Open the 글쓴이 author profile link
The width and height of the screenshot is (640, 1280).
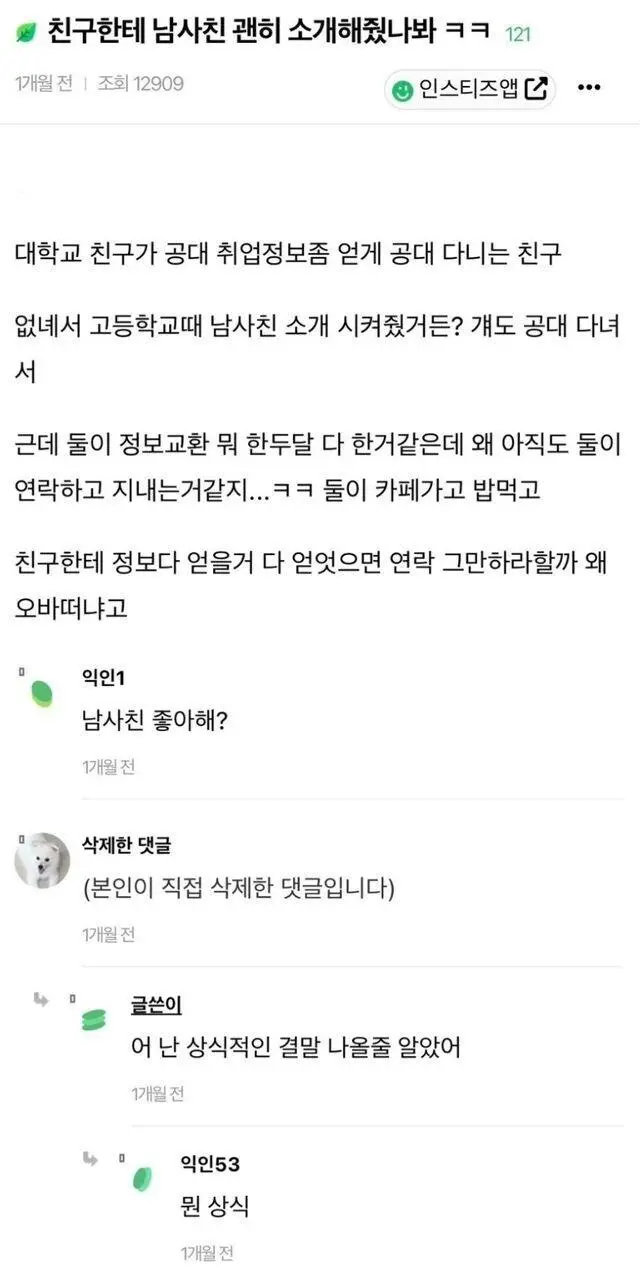coord(156,1005)
